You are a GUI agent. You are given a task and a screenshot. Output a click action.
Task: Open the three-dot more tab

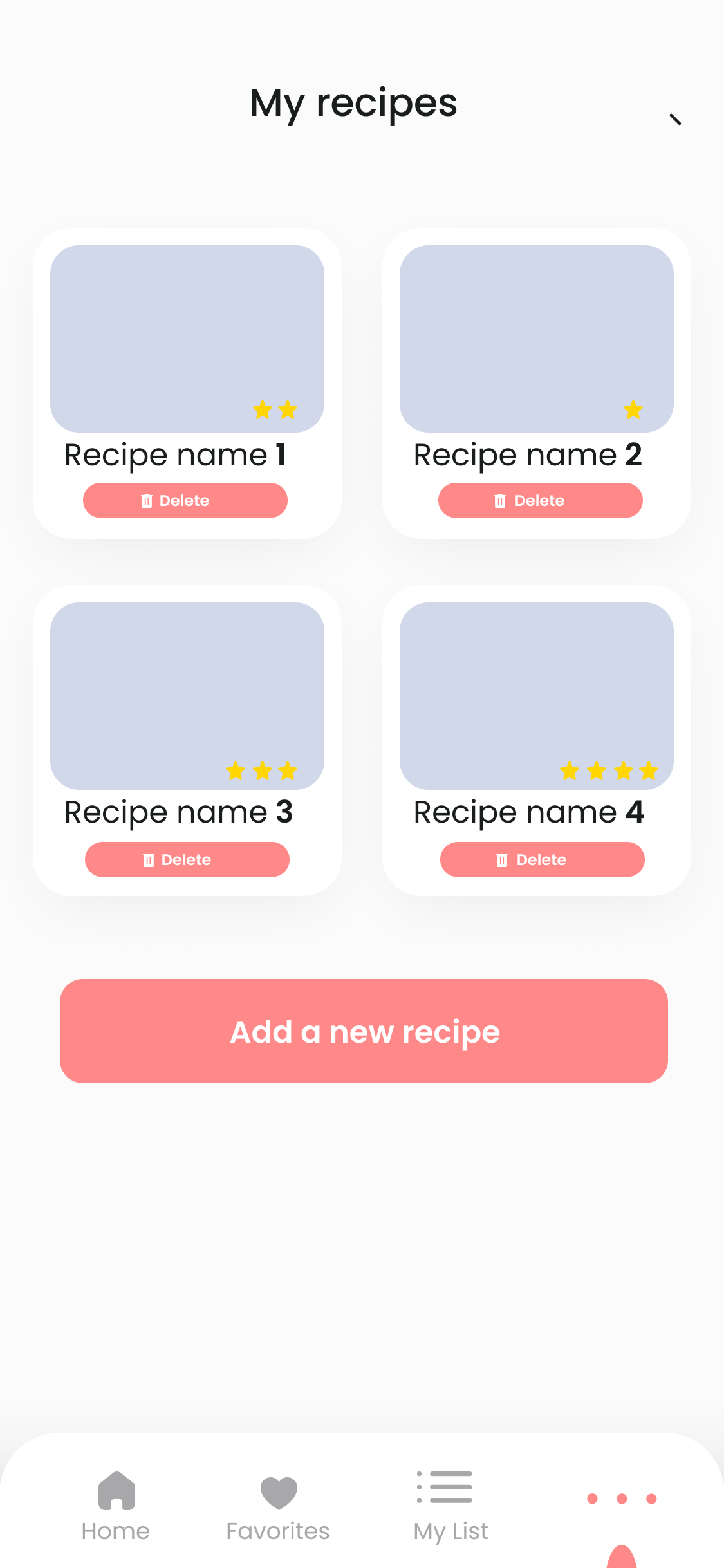click(x=622, y=1498)
